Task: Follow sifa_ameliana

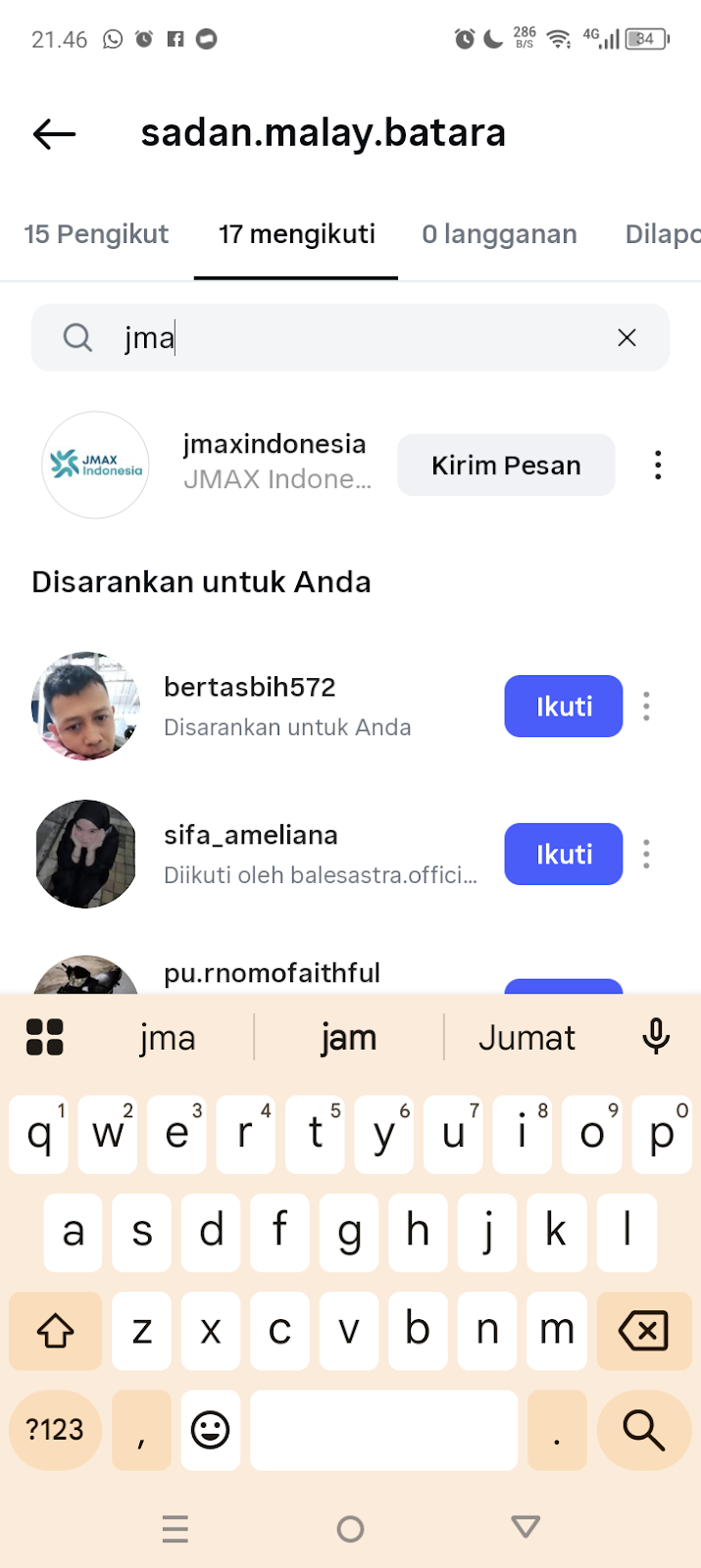Action: tap(563, 855)
